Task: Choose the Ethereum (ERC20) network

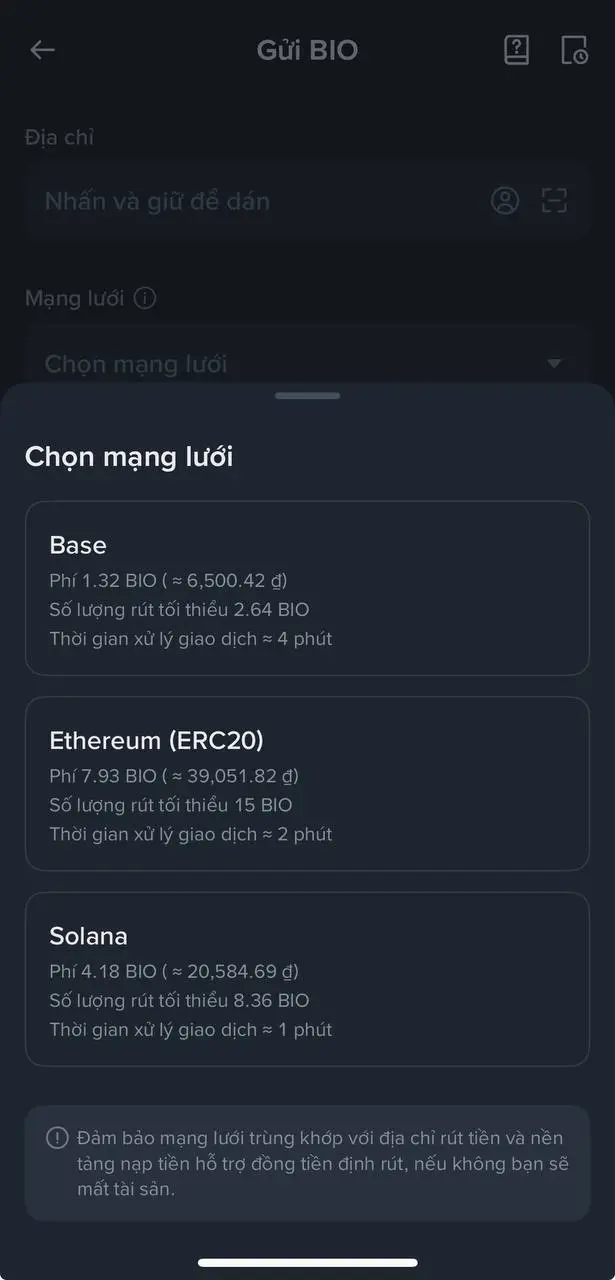Action: [307, 783]
